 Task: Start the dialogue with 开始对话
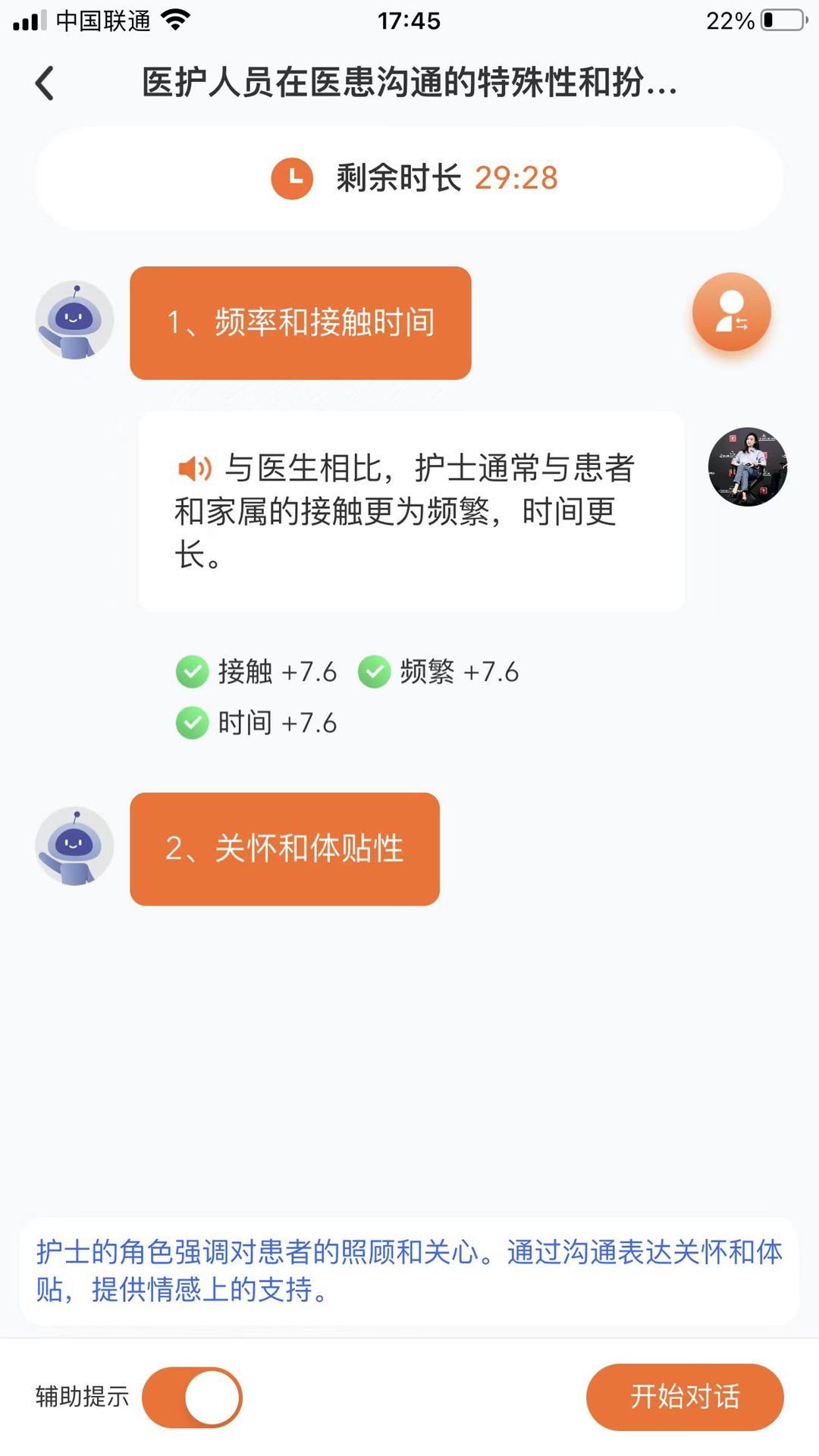(x=684, y=1397)
